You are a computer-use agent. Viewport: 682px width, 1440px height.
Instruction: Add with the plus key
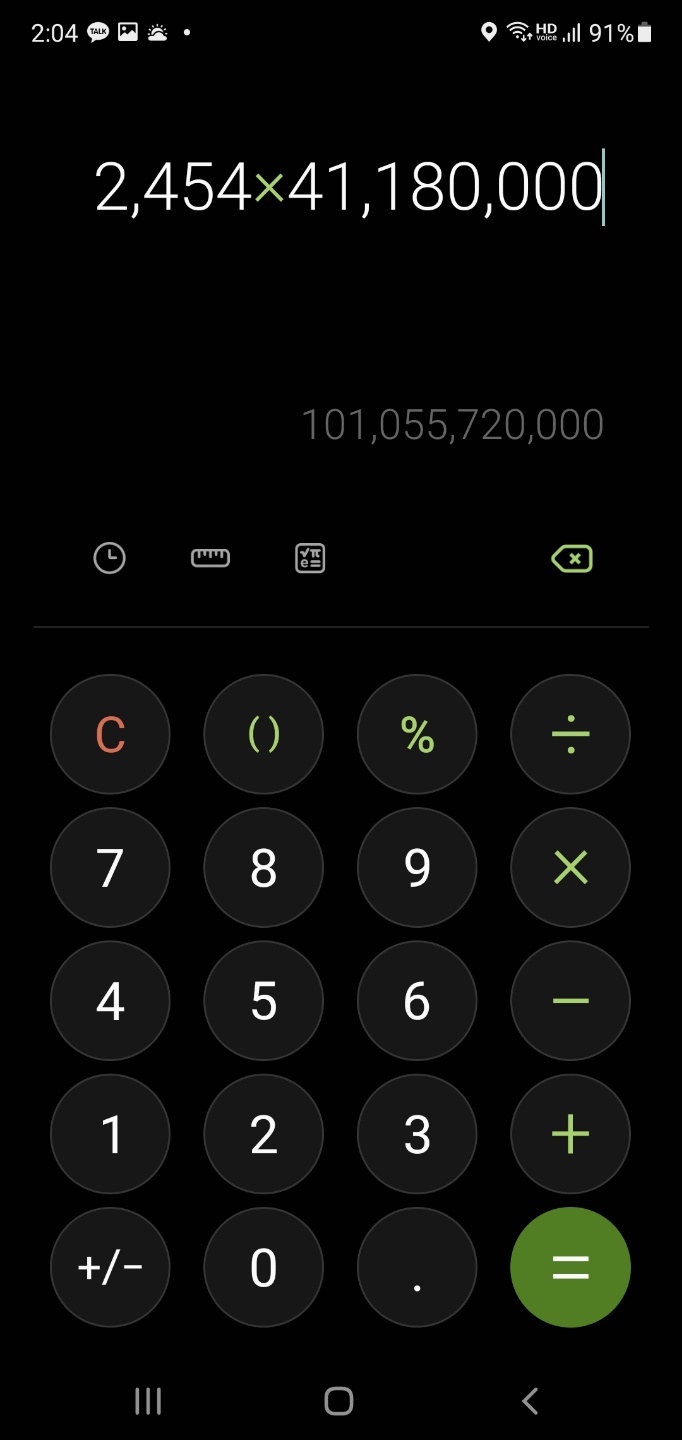click(570, 1134)
